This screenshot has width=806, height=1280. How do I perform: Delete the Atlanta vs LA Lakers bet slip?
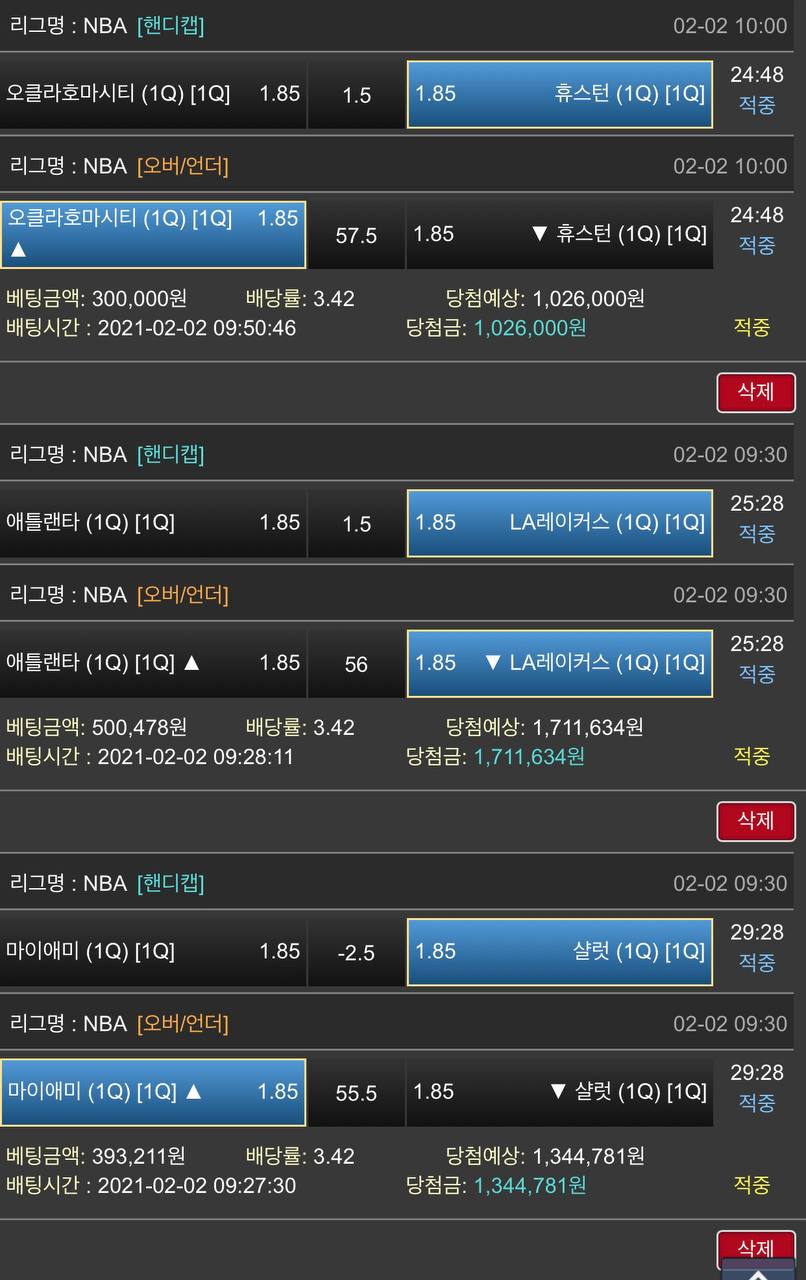(756, 821)
